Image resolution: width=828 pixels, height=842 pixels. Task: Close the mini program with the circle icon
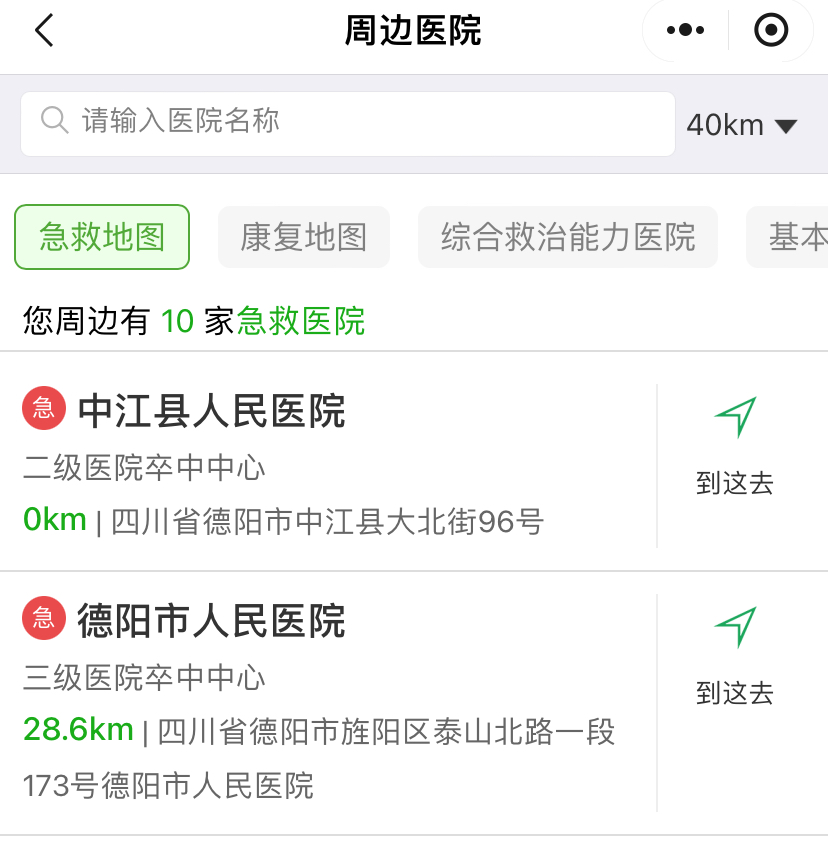pos(771,31)
